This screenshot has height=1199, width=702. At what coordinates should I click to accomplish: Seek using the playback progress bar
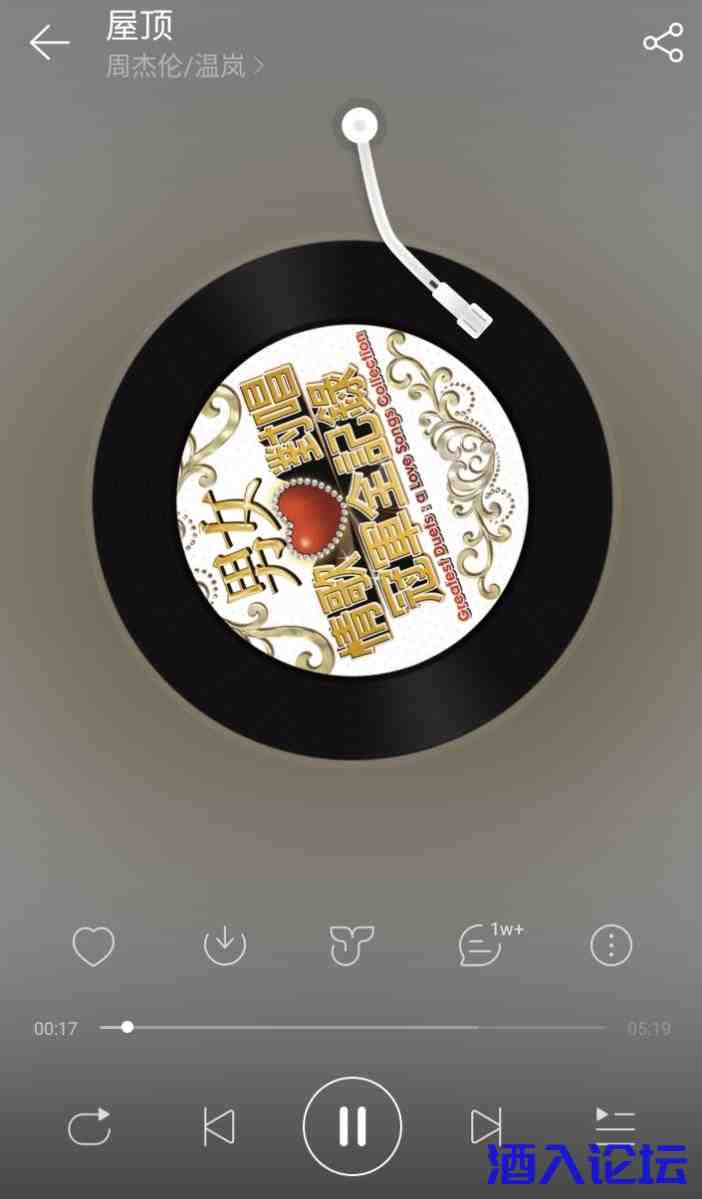click(x=352, y=1027)
